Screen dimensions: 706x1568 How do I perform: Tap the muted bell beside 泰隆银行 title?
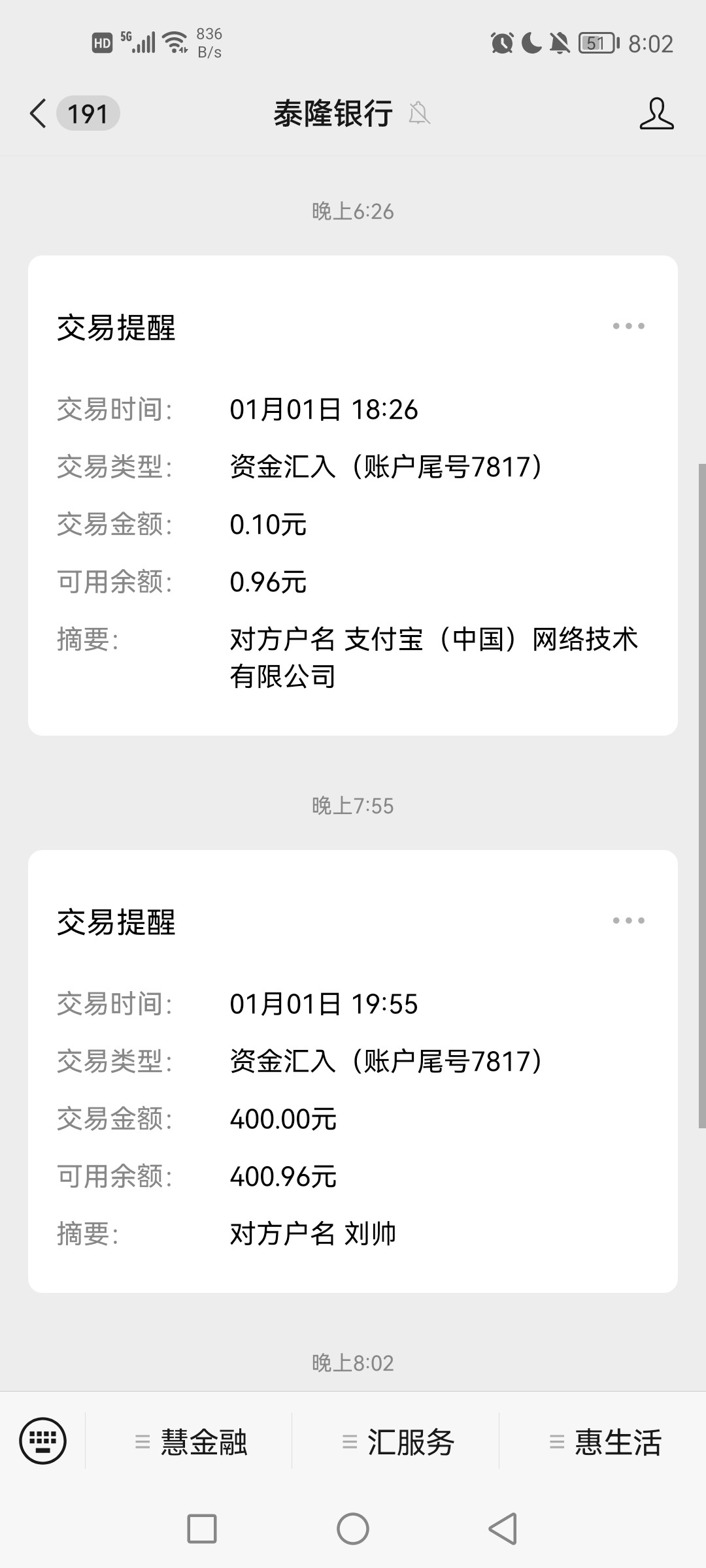tap(420, 114)
